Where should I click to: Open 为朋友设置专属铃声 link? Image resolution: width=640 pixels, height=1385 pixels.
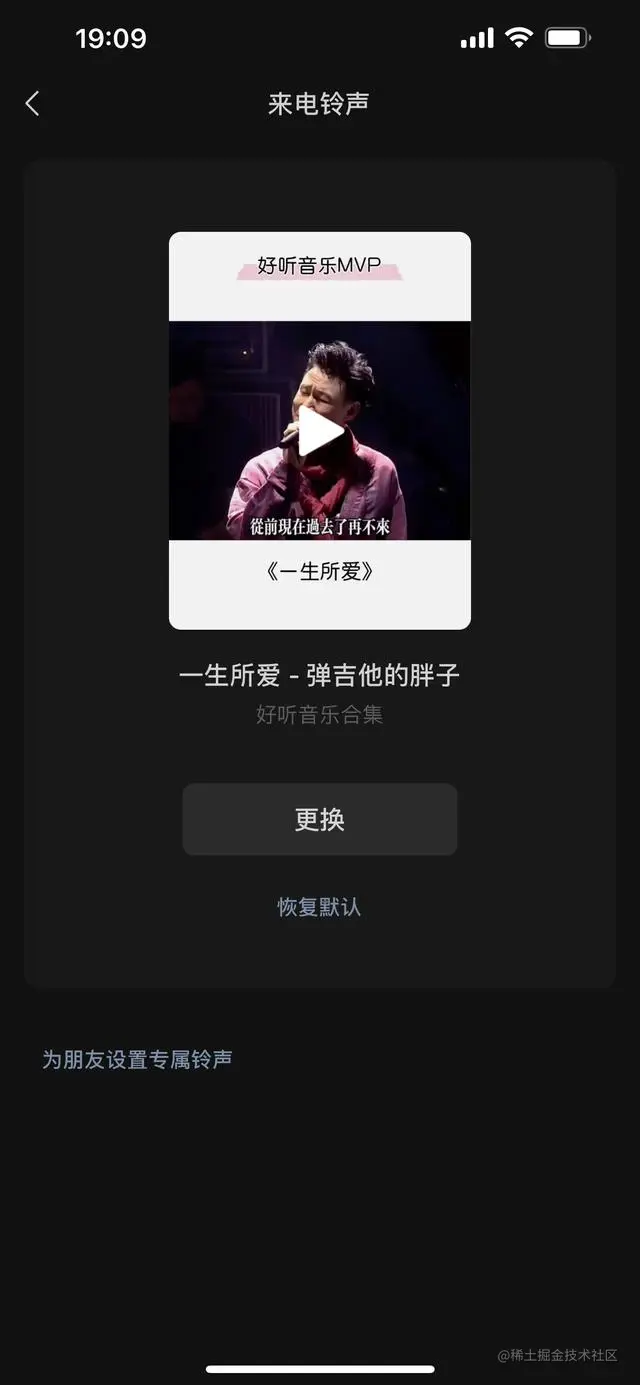pos(137,1059)
